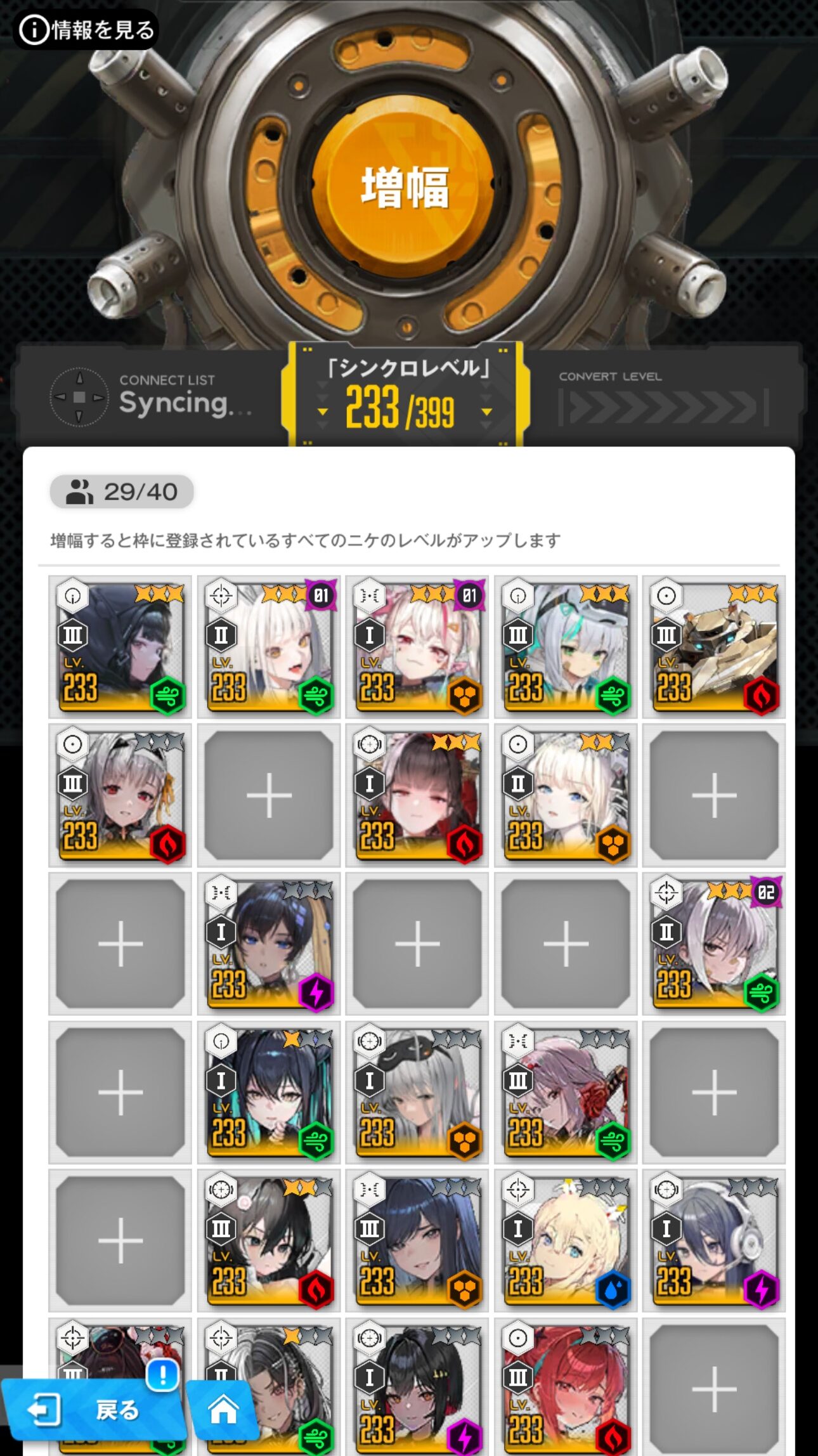Open the black-haired wind character in first slot

tap(120, 647)
